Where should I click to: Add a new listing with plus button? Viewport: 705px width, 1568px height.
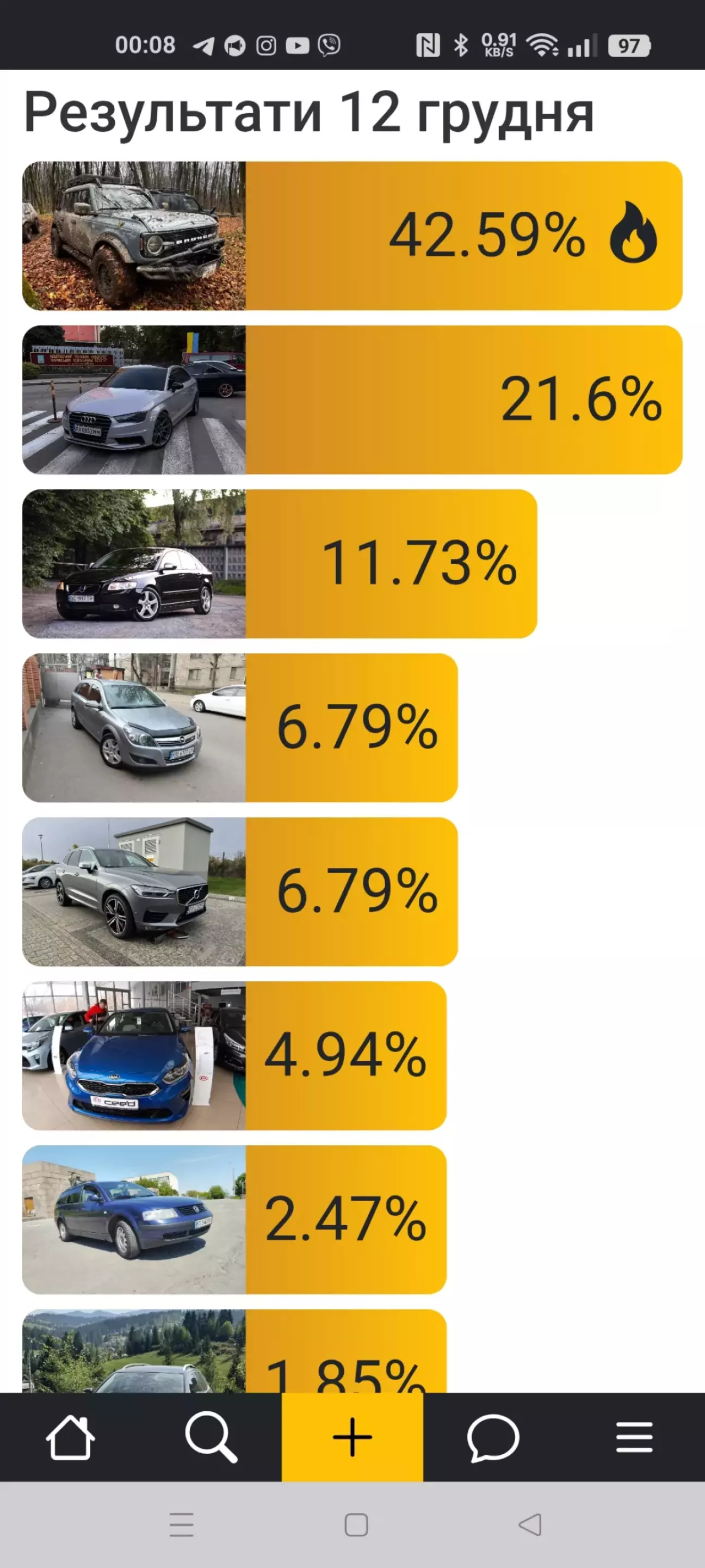(352, 1437)
